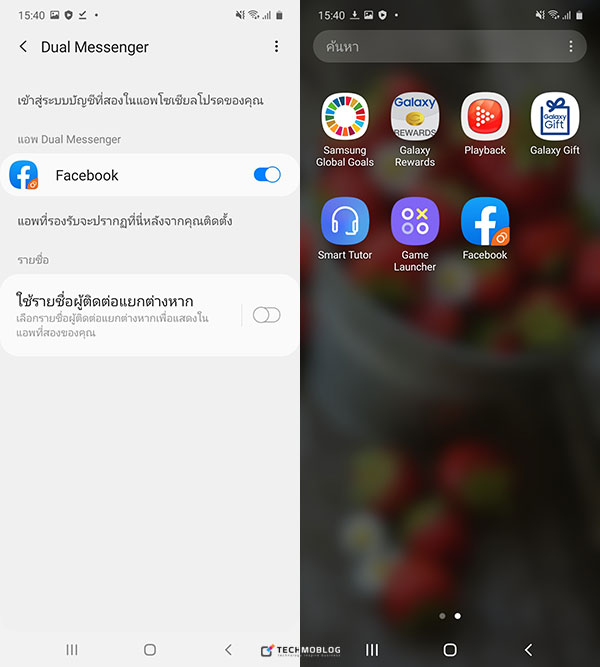Turn off Facebook Dual Messenger switch

click(267, 175)
